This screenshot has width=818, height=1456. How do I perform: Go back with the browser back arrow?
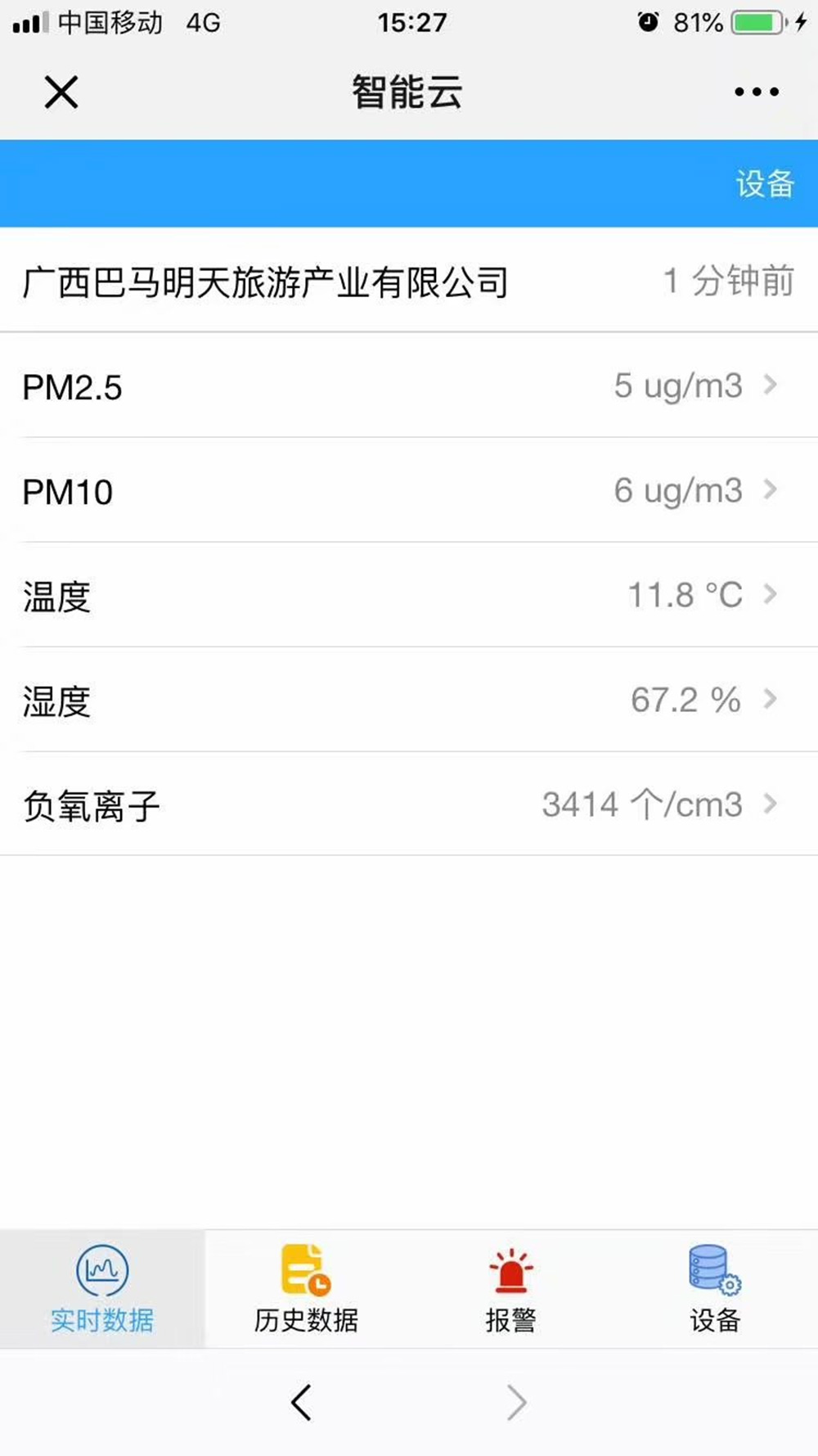pyautogui.click(x=301, y=1402)
